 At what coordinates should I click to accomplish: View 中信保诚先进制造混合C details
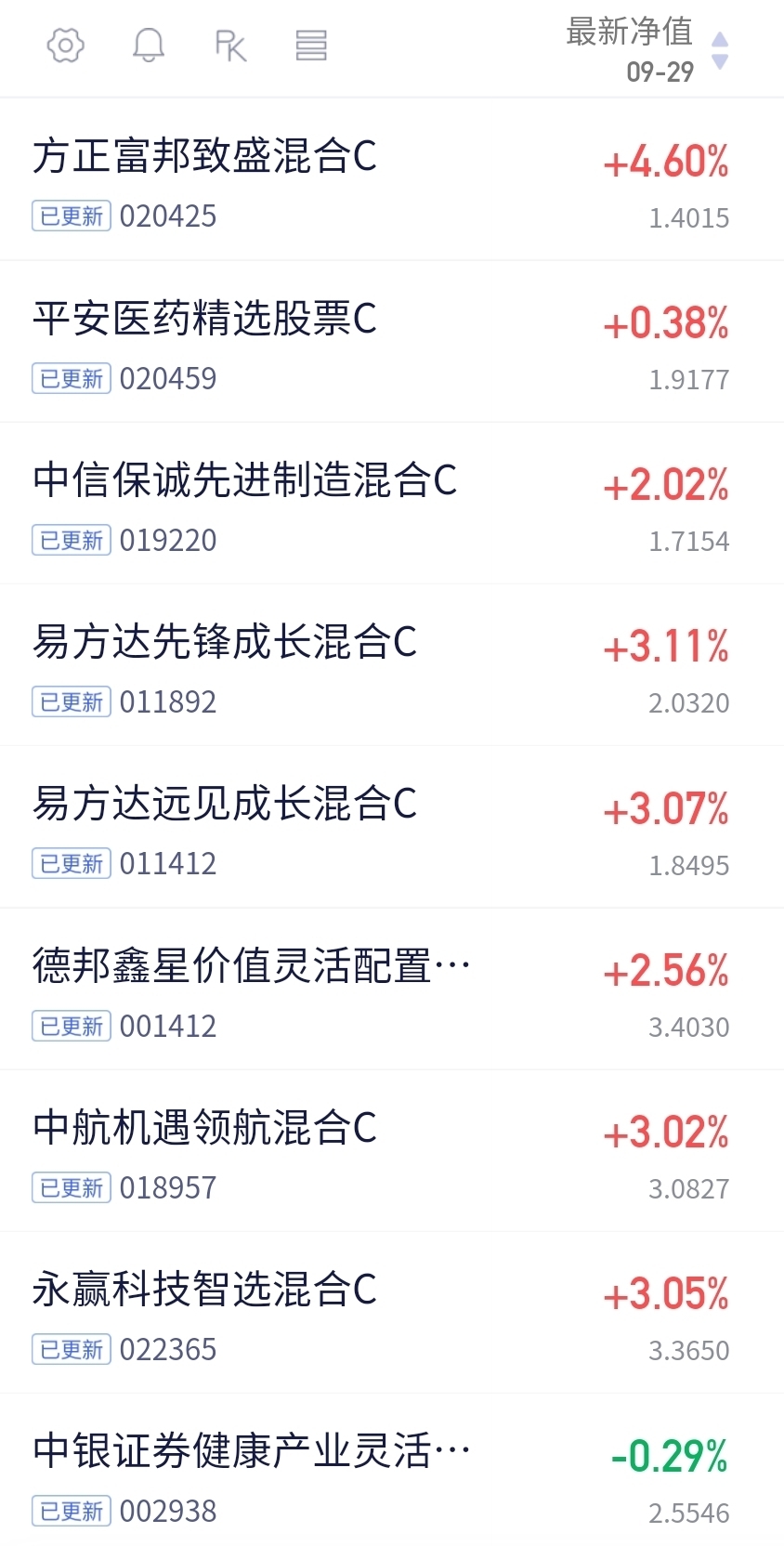(x=392, y=504)
